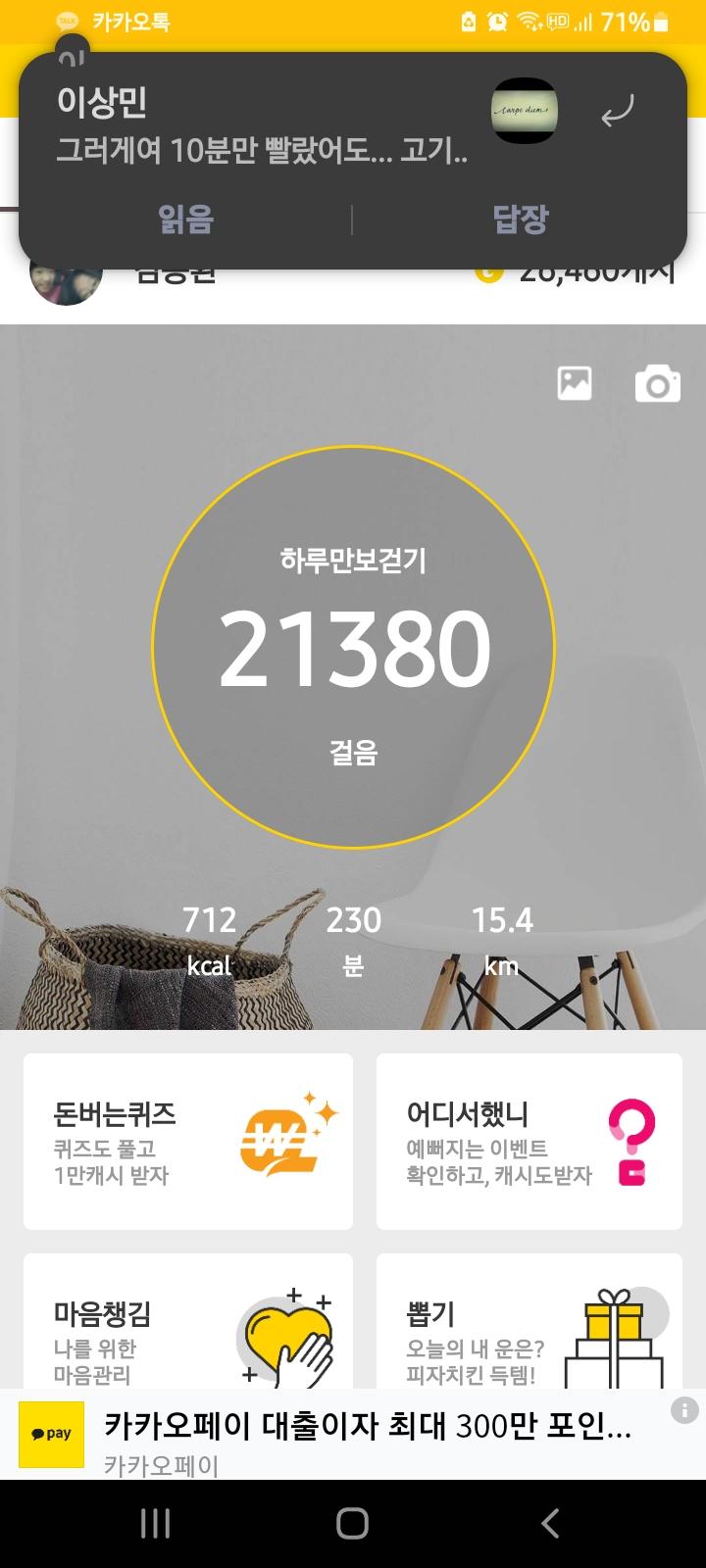
Task: Open the 마음챙김 card
Action: (x=188, y=1321)
